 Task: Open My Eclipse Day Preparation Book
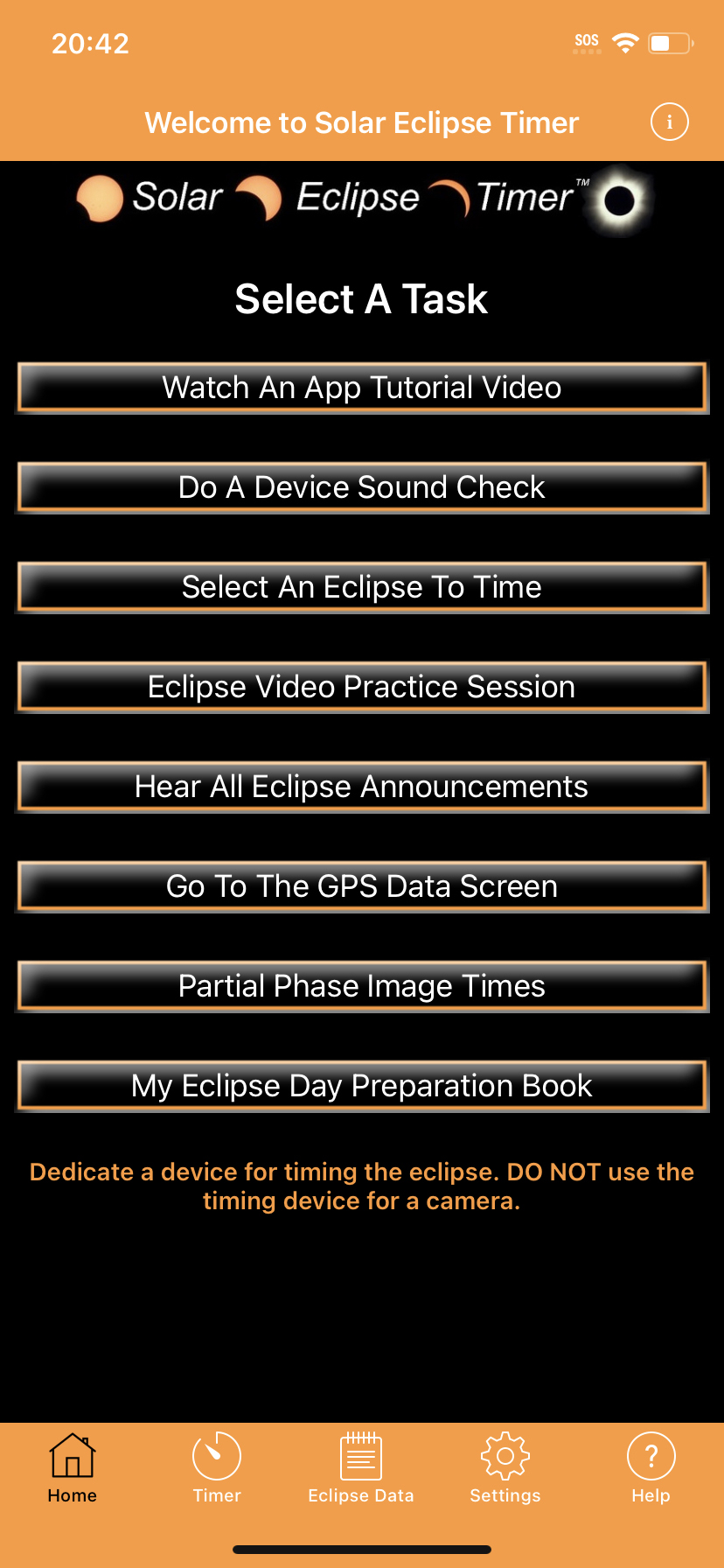(x=361, y=1086)
